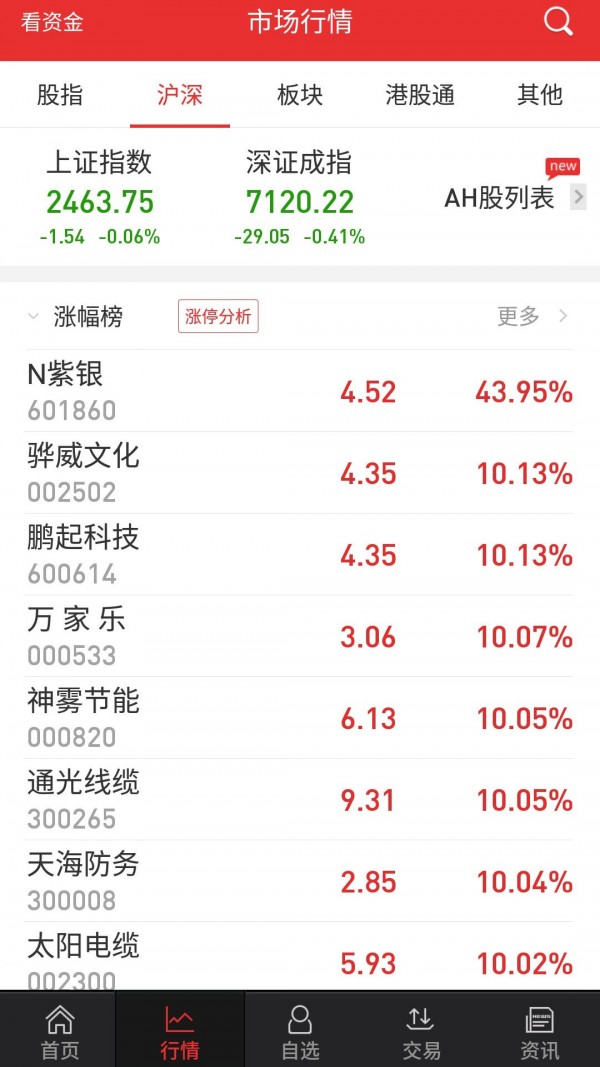Open the search magnifier icon
This screenshot has height=1067, width=600.
click(x=558, y=22)
